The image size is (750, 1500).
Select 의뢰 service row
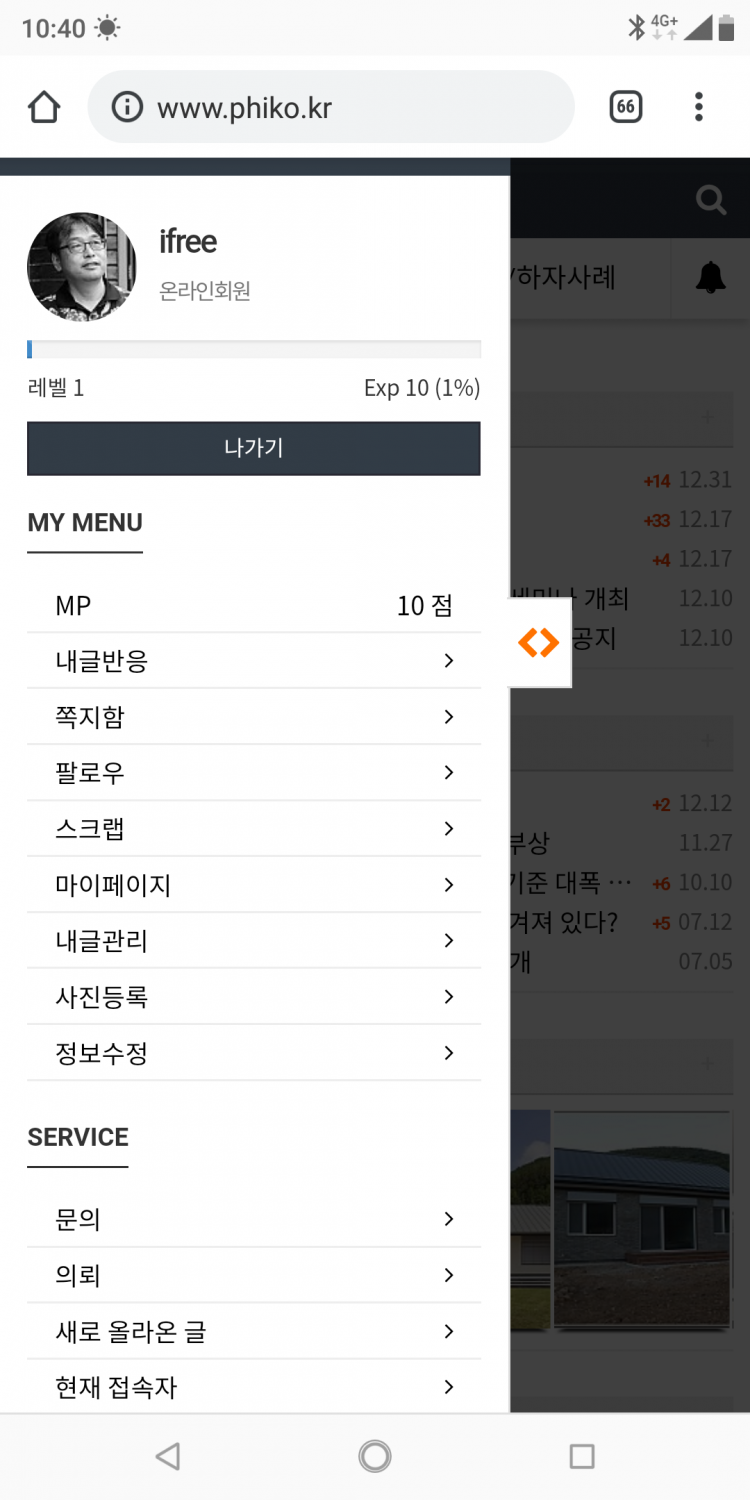point(253,1275)
